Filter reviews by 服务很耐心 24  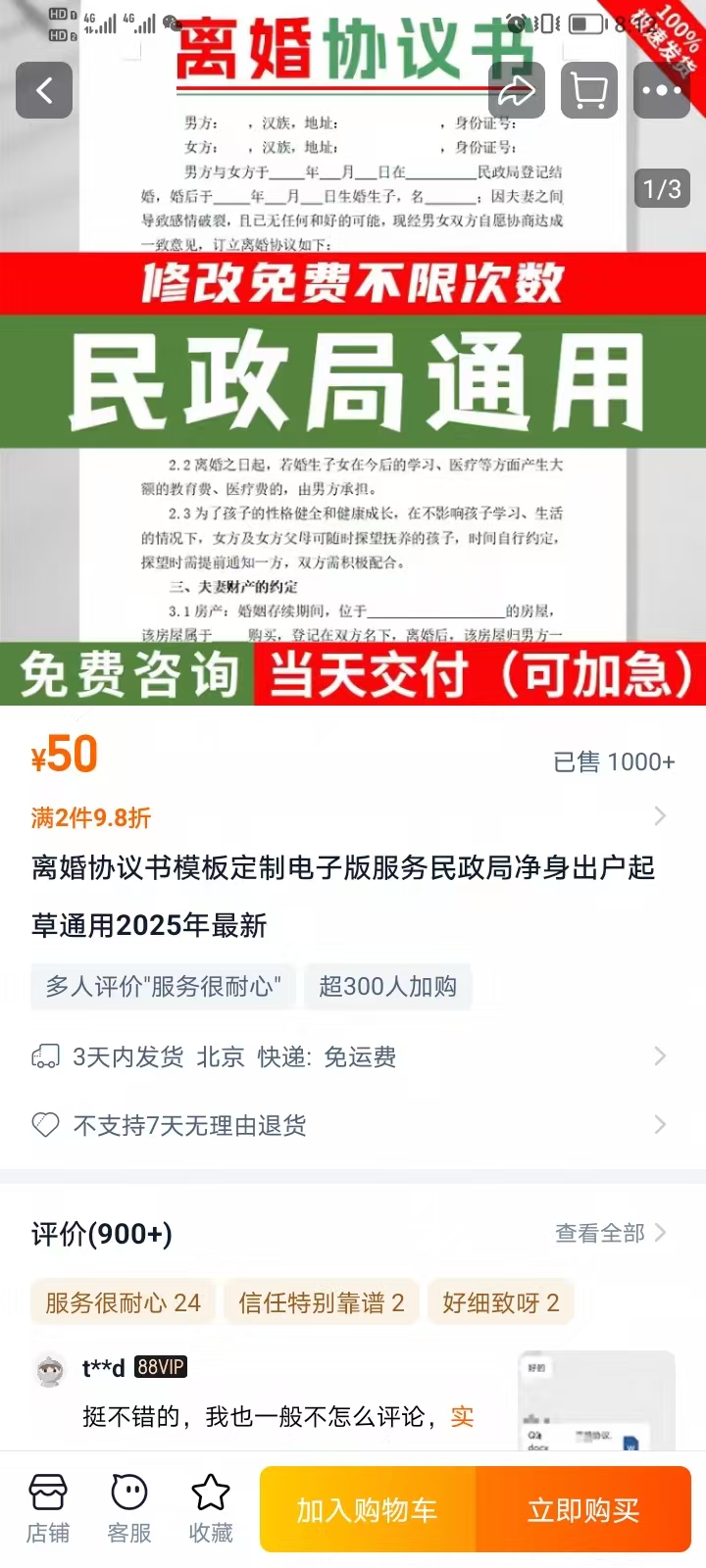click(123, 1302)
